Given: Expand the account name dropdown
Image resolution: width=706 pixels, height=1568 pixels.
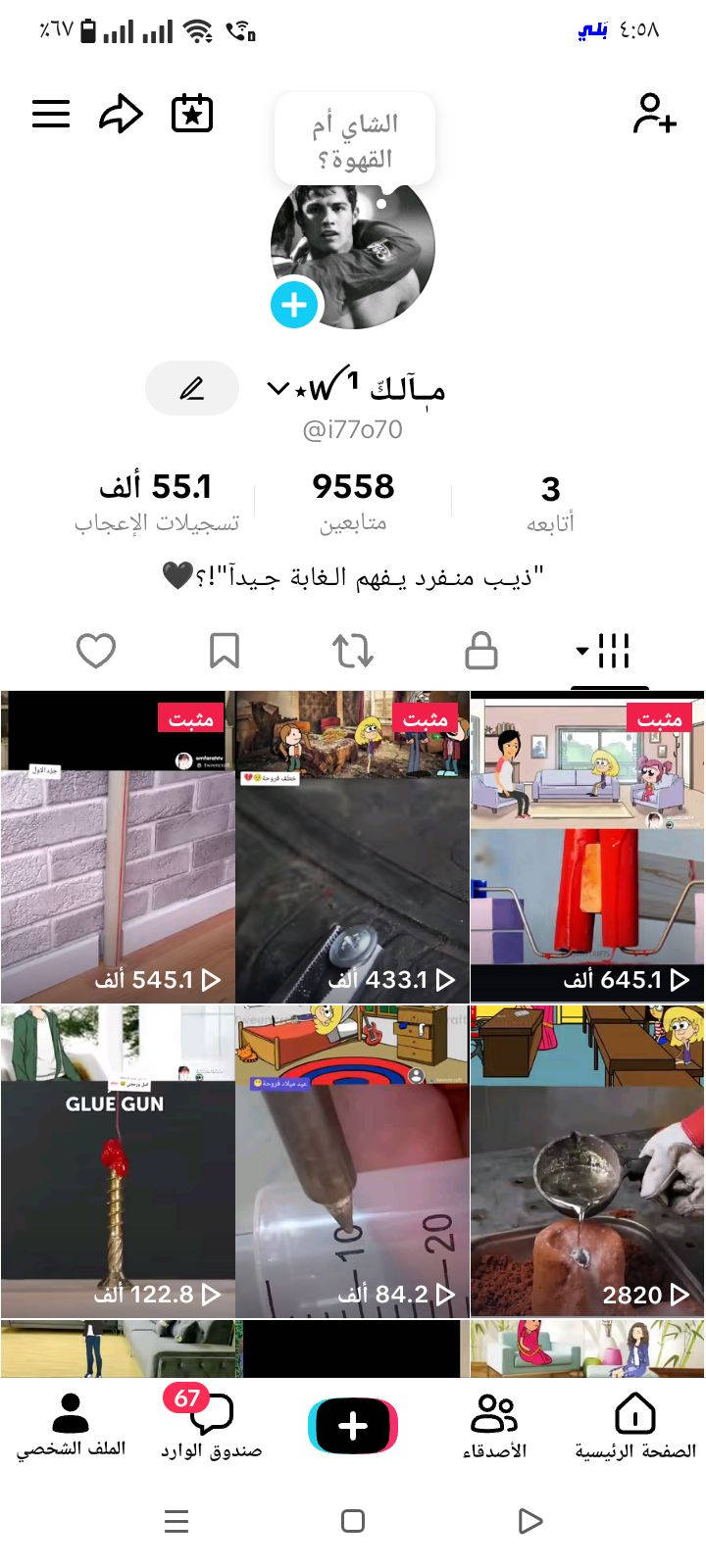Looking at the screenshot, I should [277, 390].
